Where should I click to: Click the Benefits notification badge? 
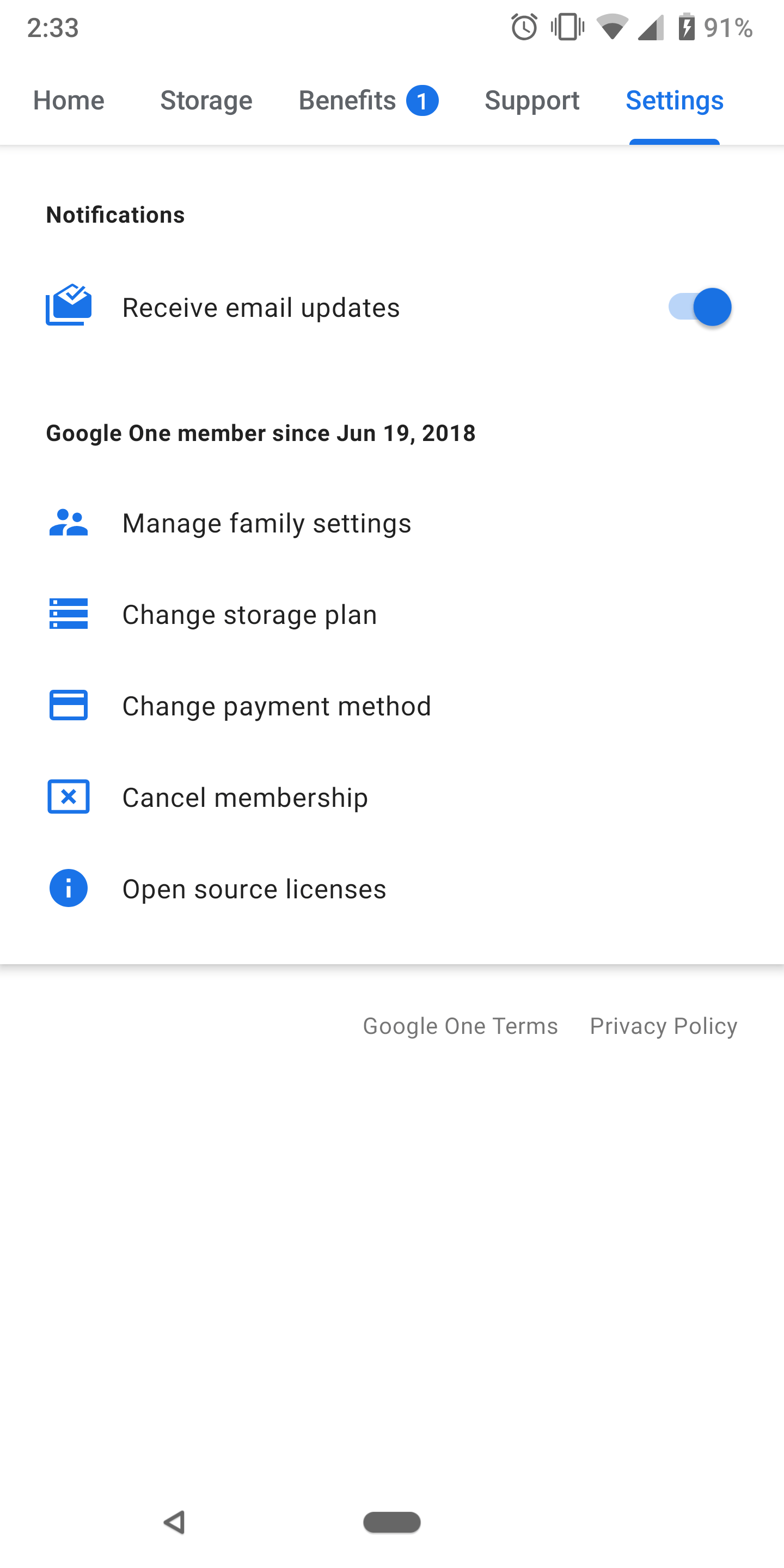pyautogui.click(x=423, y=100)
